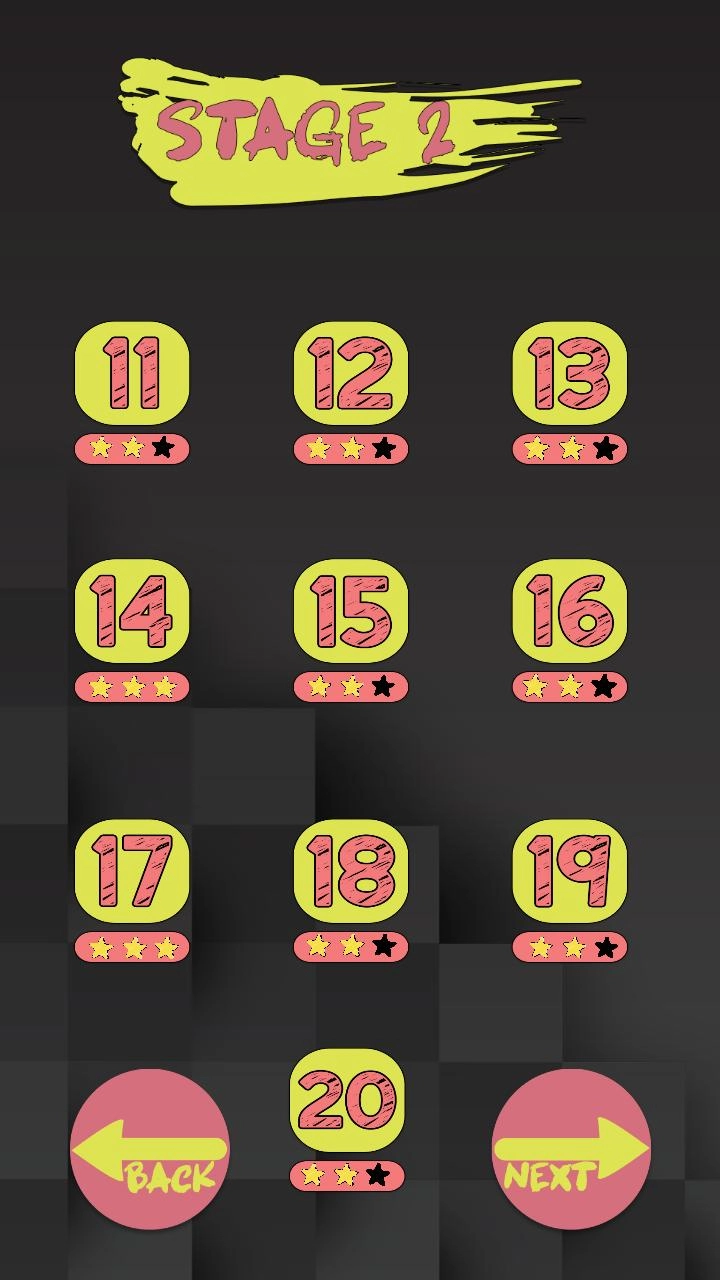Select level 12
Image resolution: width=720 pixels, height=1280 pixels.
coord(351,373)
